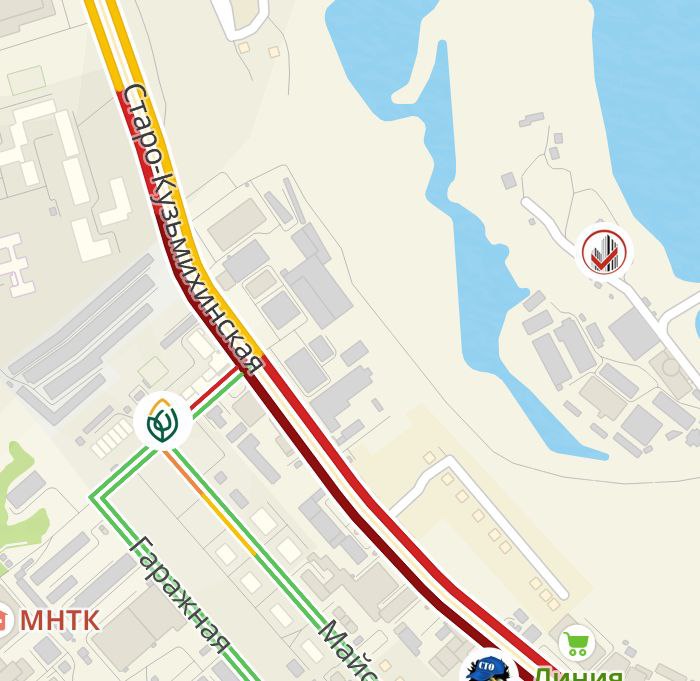Select the Линия shopping cart marker
Image resolution: width=700 pixels, height=681 pixels.
[x=575, y=642]
